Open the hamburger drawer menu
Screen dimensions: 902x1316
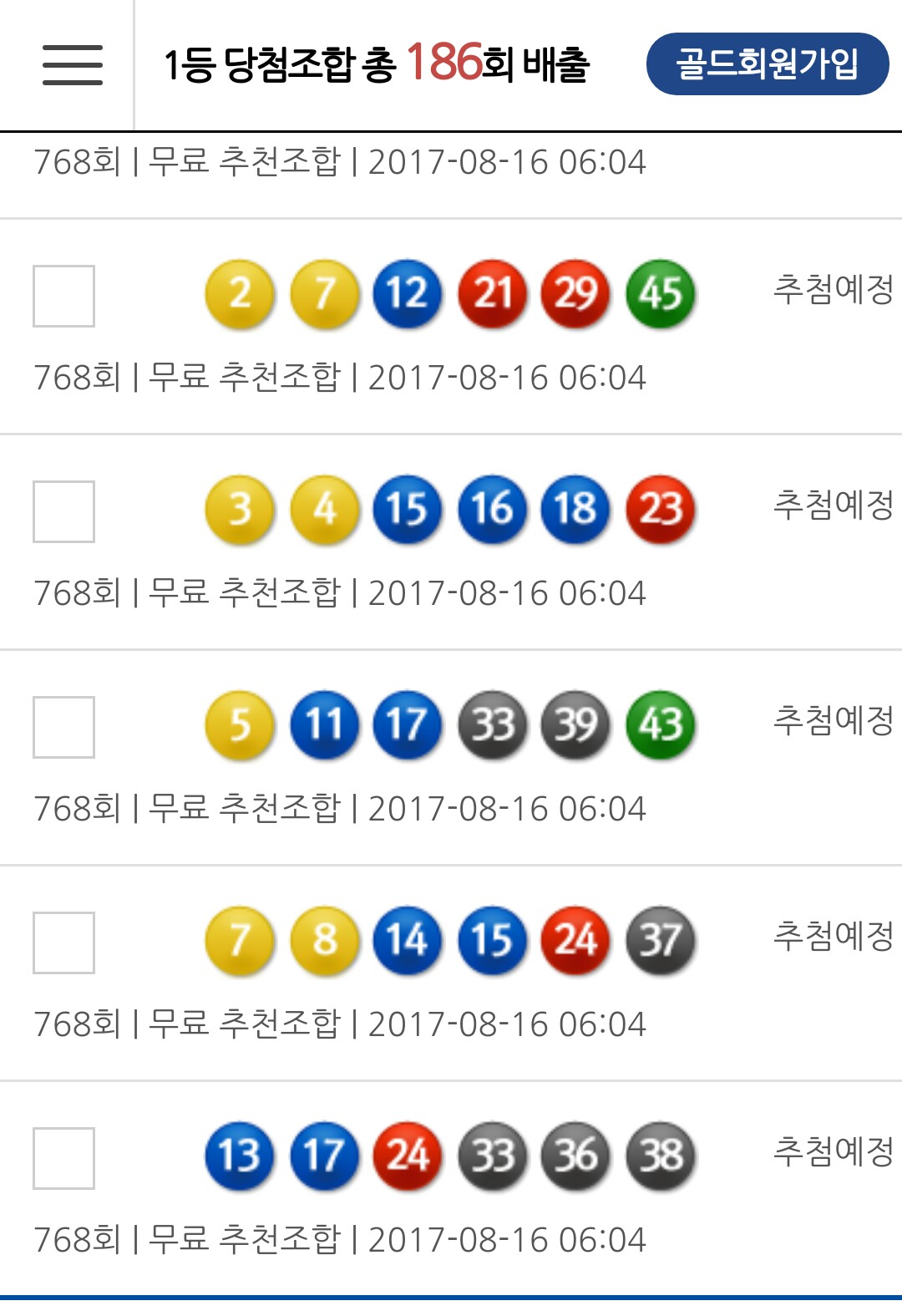(72, 65)
